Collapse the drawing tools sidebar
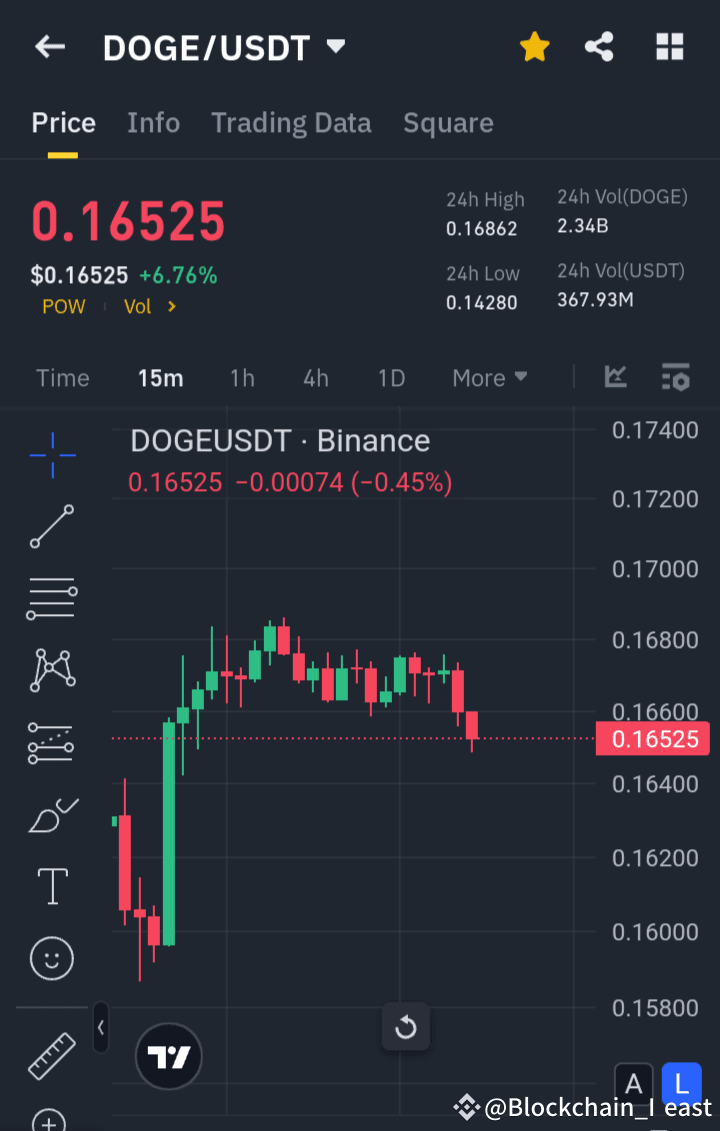Image resolution: width=720 pixels, height=1131 pixels. coord(100,1028)
